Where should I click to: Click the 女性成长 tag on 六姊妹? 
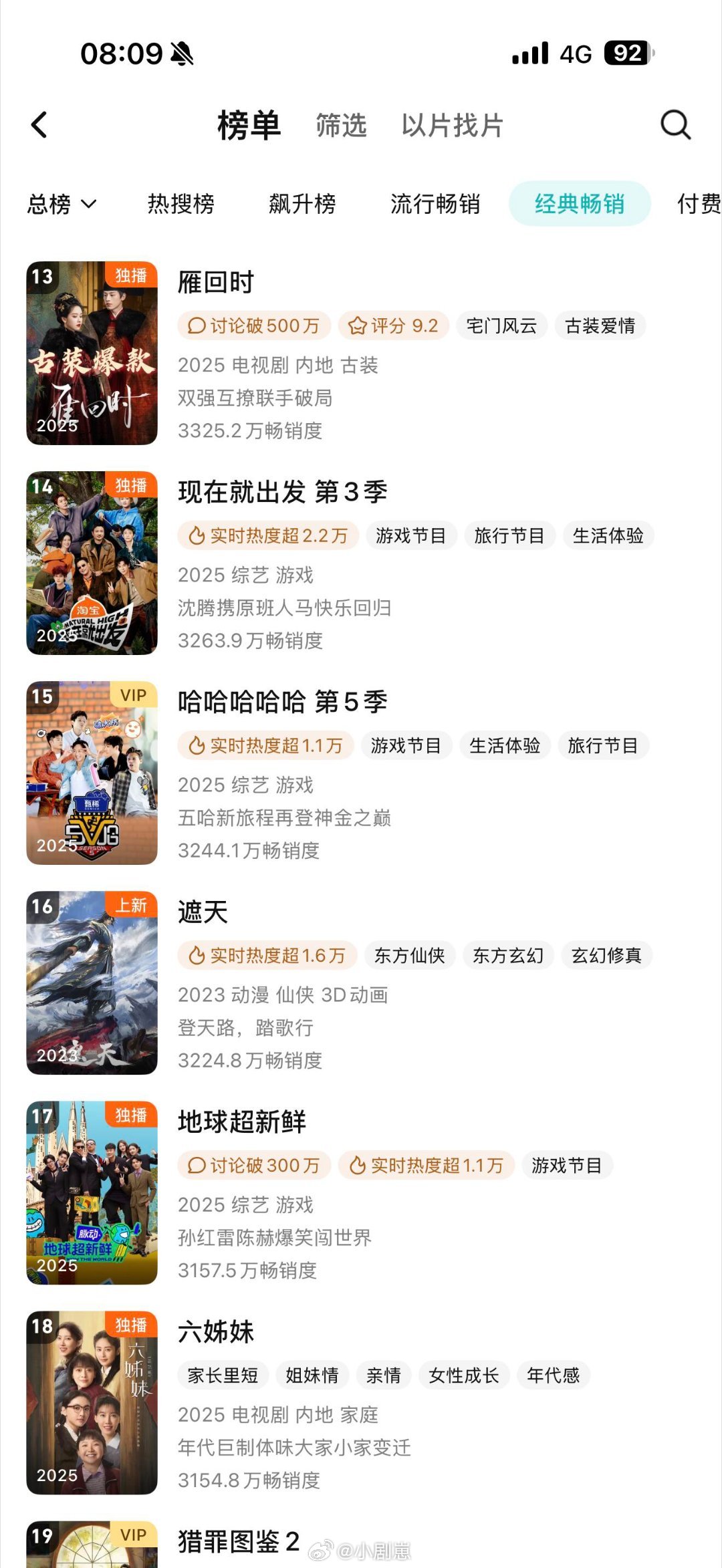[464, 1376]
